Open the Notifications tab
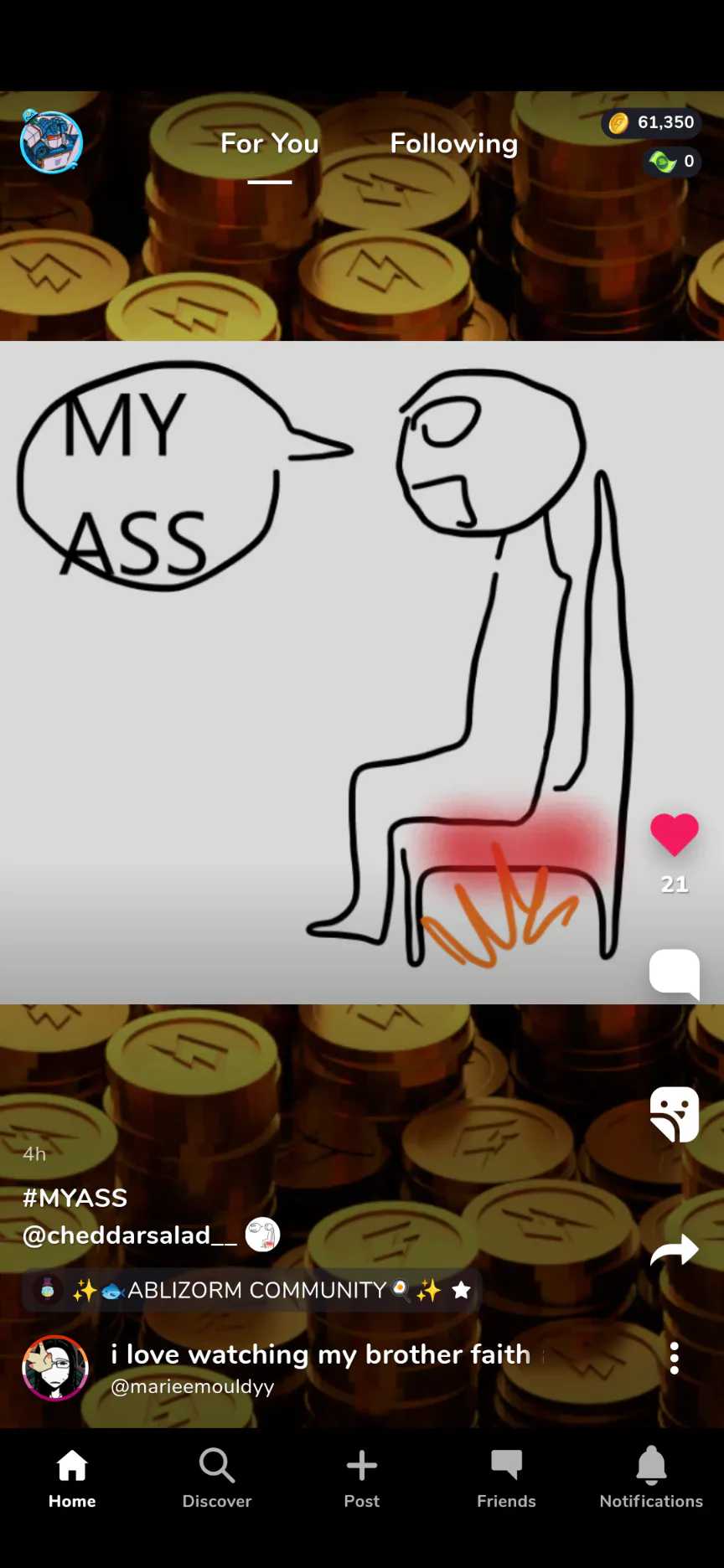The height and width of the screenshot is (1568, 724). point(651,1479)
